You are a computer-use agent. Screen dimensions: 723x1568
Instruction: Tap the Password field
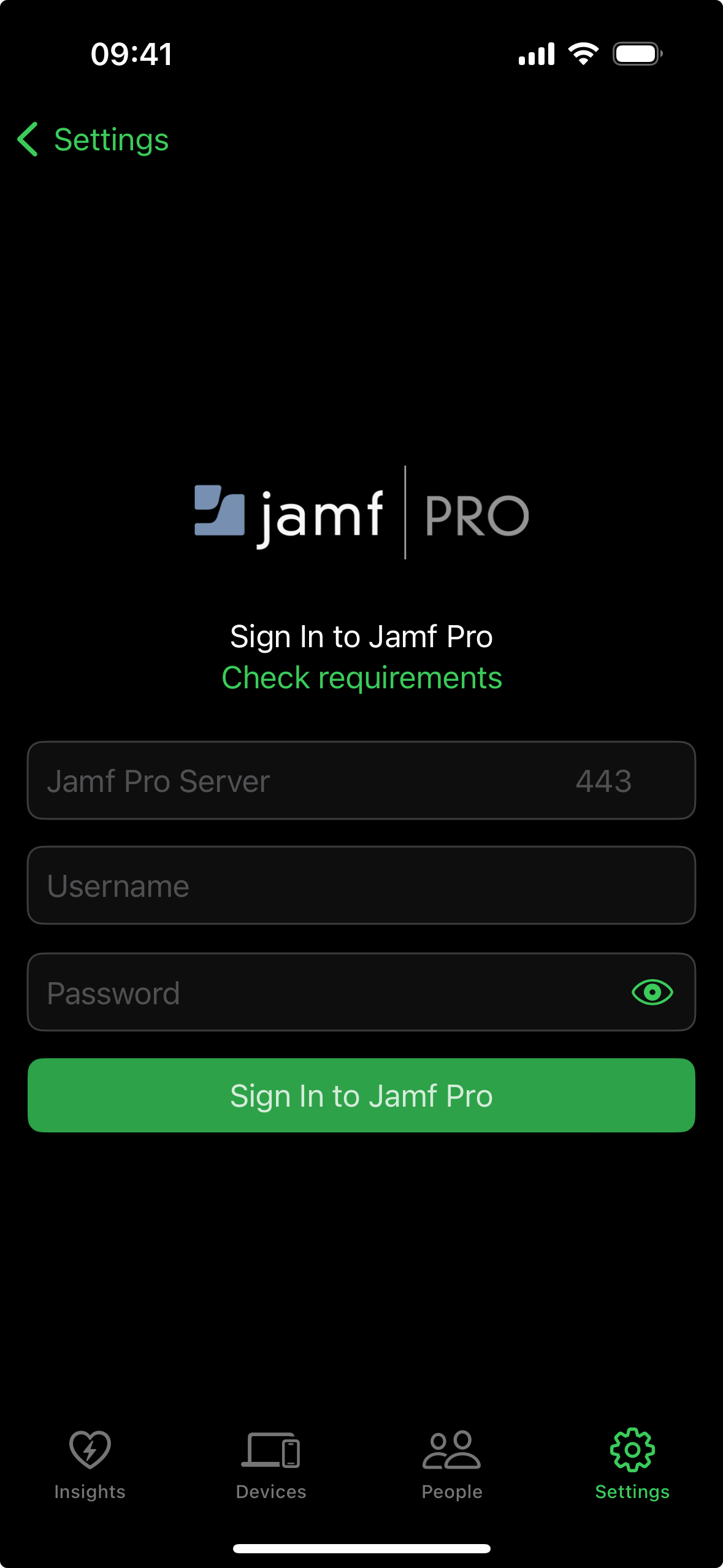[319, 993]
